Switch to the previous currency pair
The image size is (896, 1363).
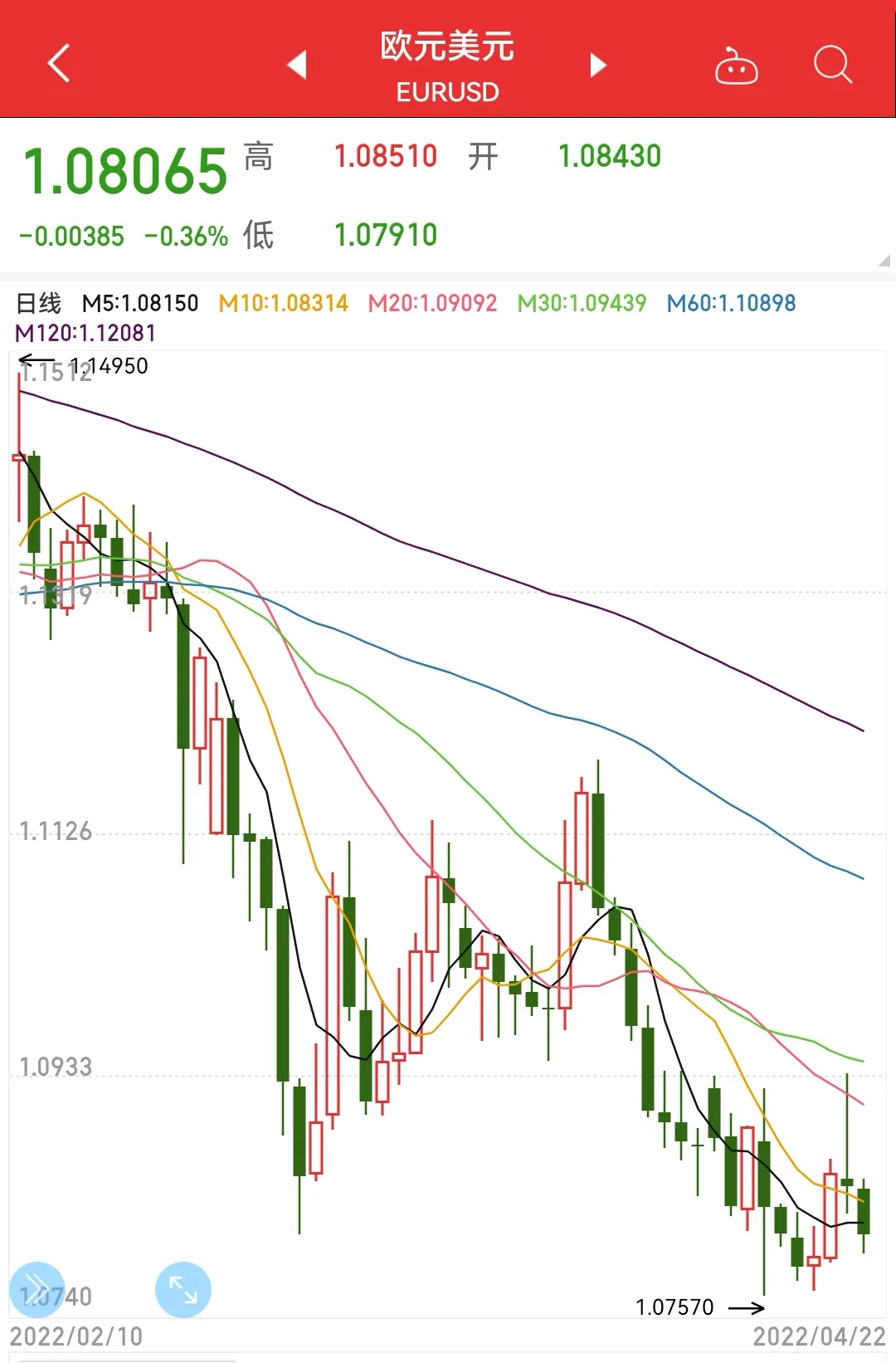(297, 65)
